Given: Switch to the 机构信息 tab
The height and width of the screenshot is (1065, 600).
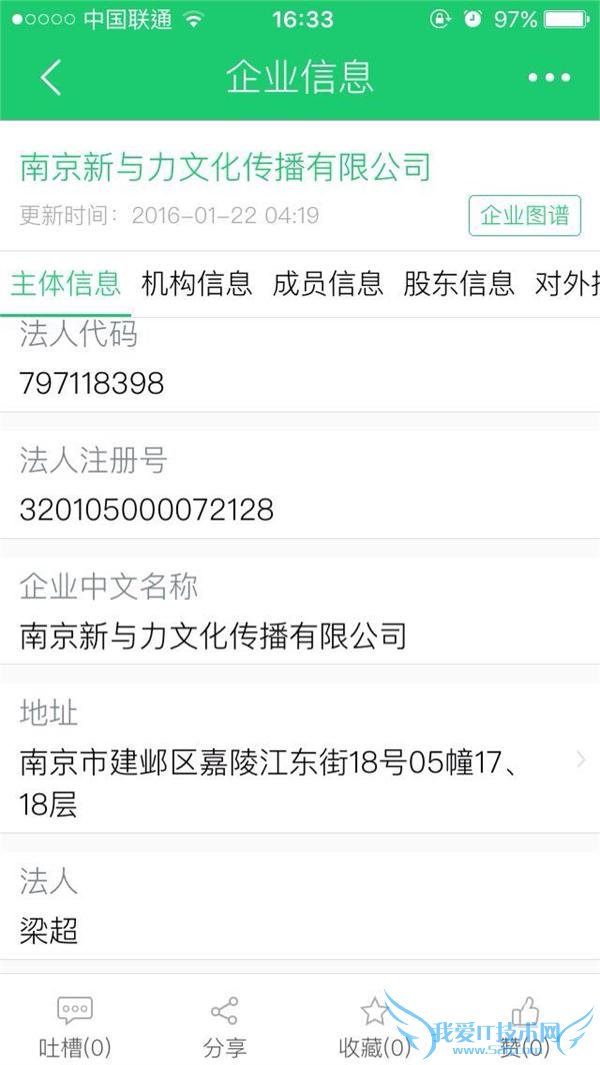Looking at the screenshot, I should click(x=197, y=284).
